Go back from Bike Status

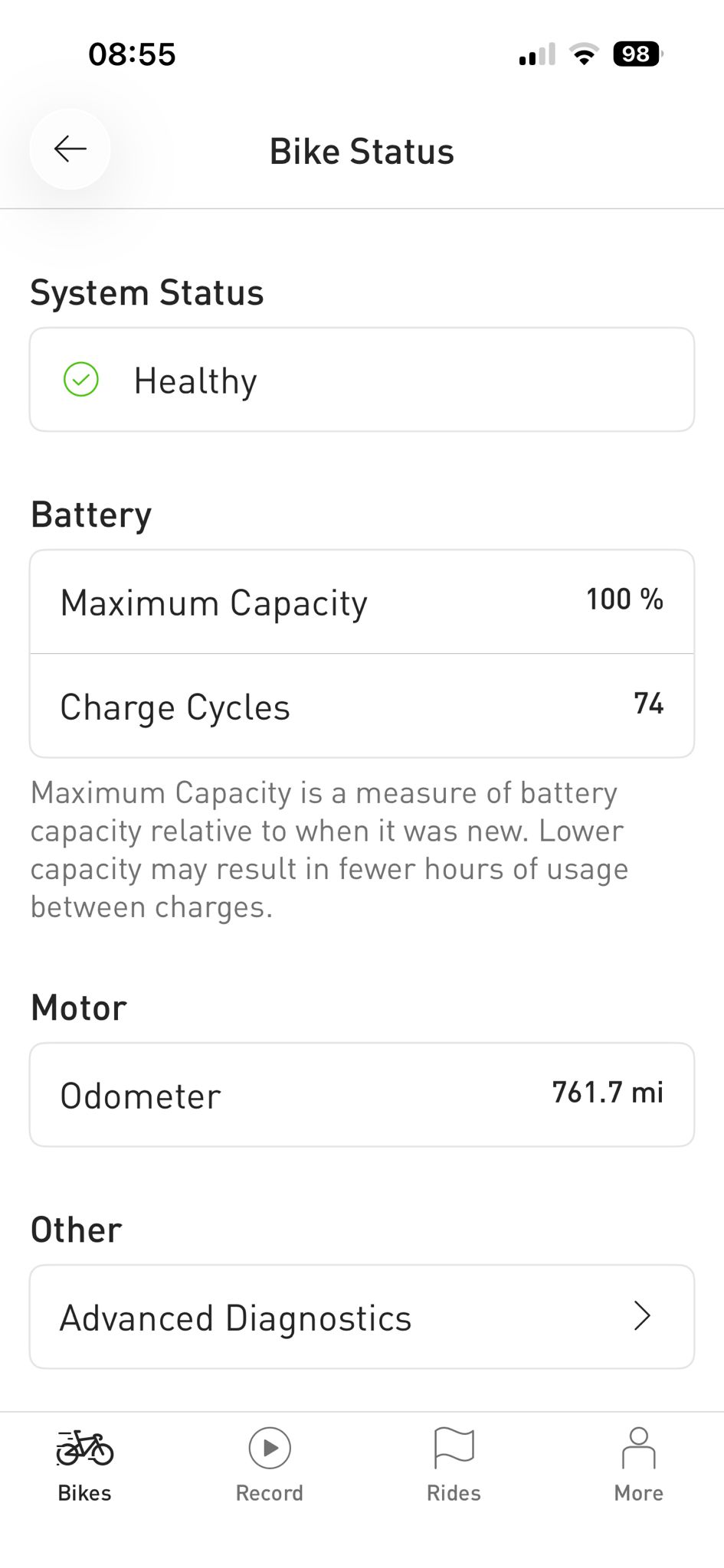coord(70,149)
